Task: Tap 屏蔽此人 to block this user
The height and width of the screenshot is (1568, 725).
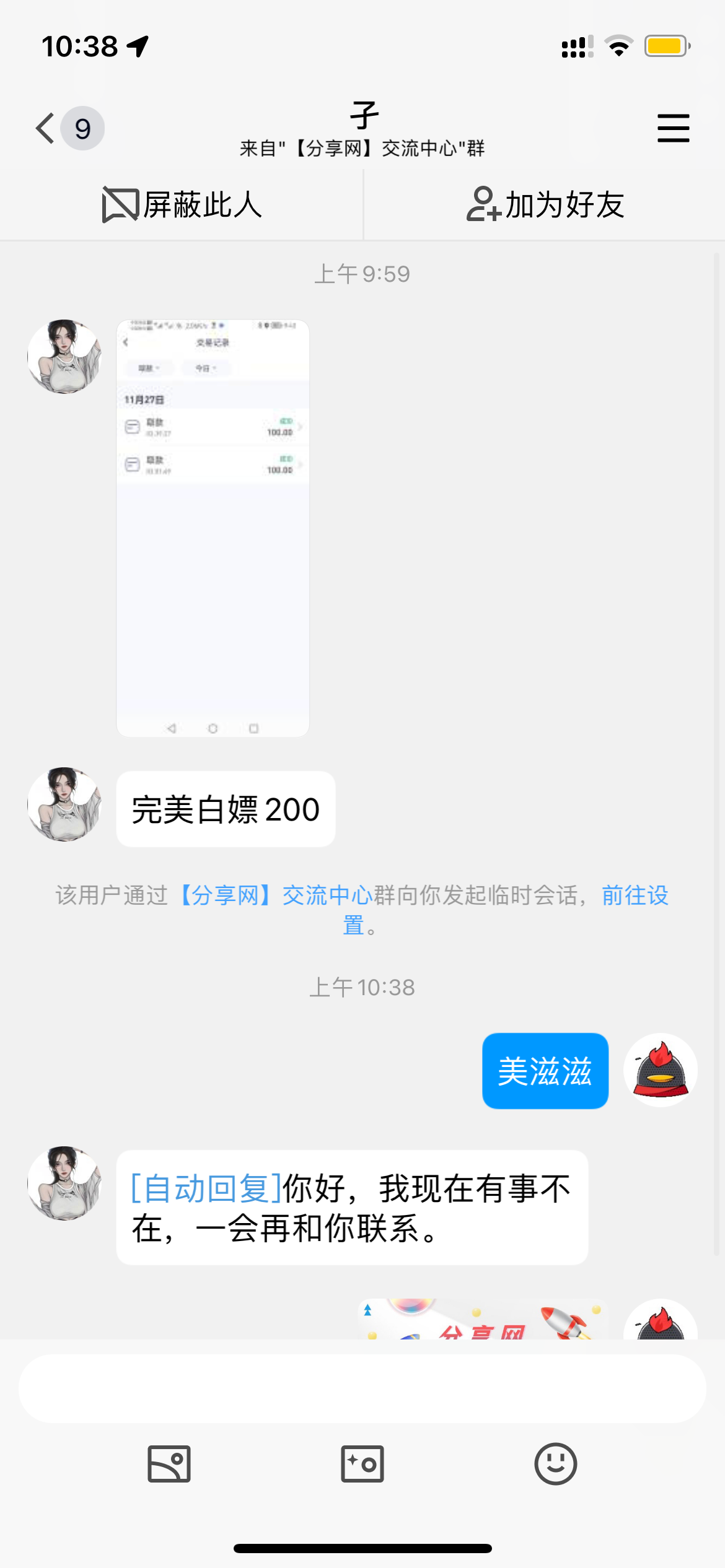Action: [182, 205]
